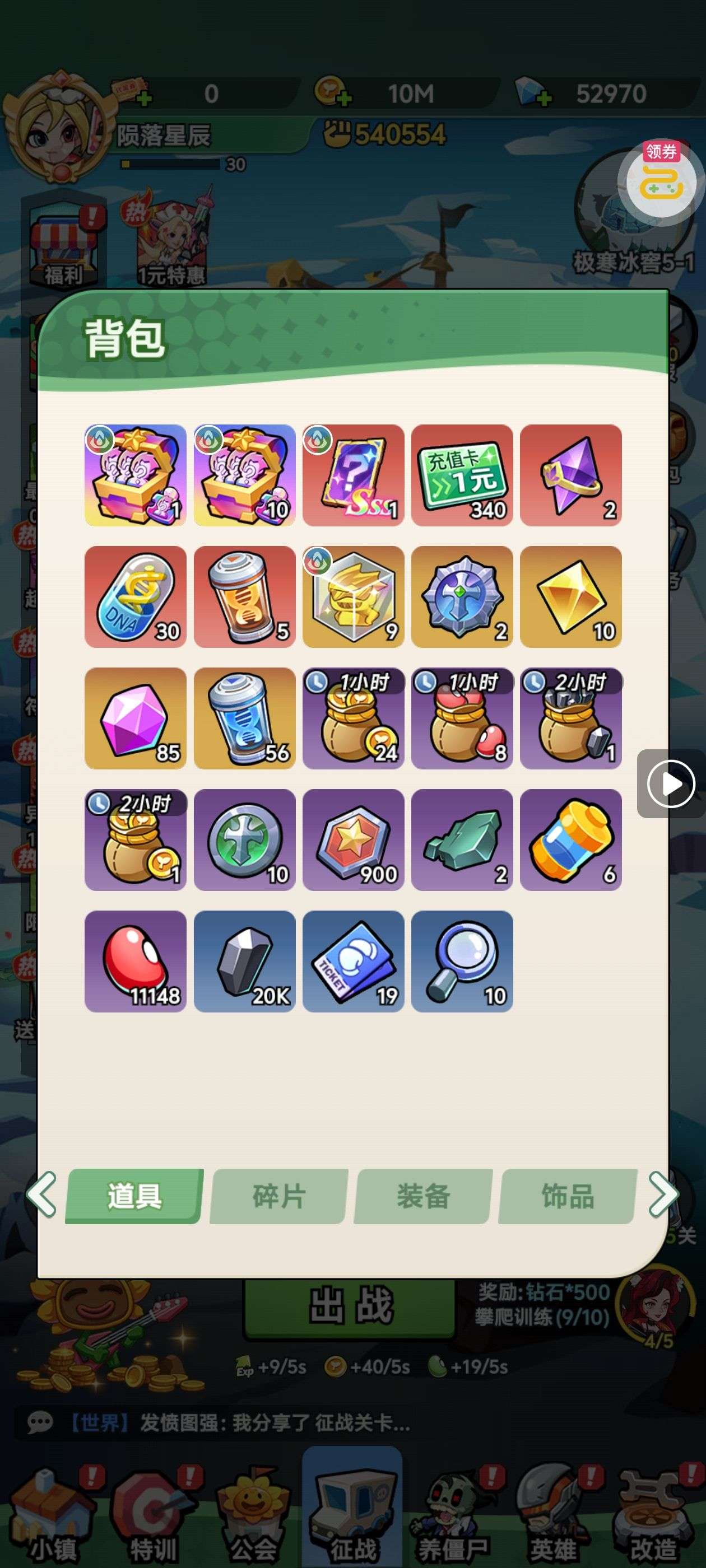Open the 充值卡 1元 item

462,475
